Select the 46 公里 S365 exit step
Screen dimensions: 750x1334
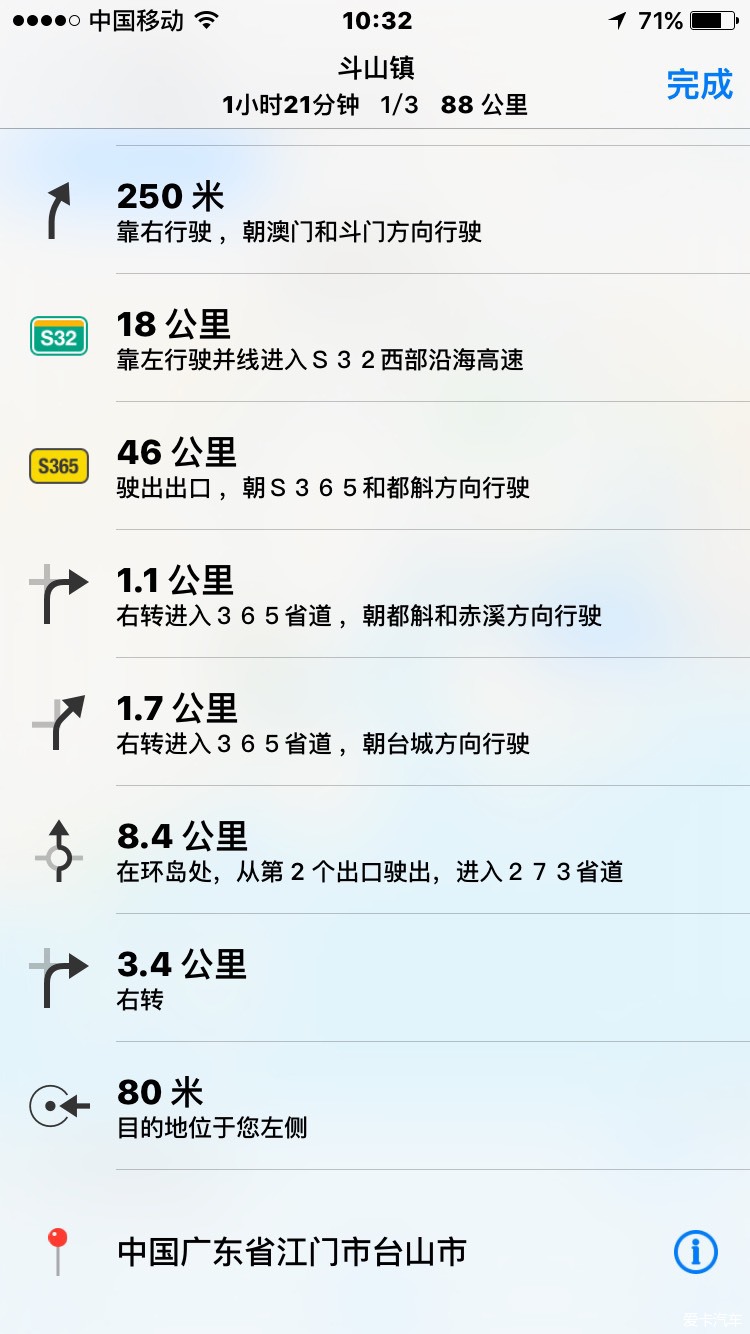coord(375,466)
